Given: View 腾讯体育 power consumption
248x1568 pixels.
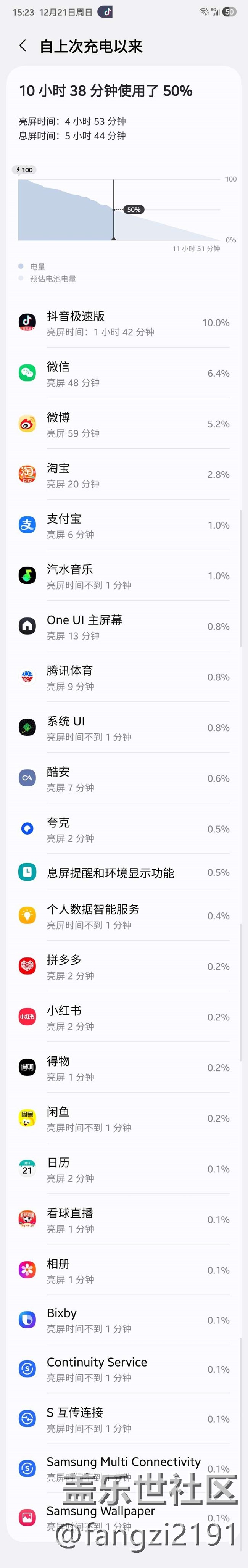Looking at the screenshot, I should click(x=124, y=677).
